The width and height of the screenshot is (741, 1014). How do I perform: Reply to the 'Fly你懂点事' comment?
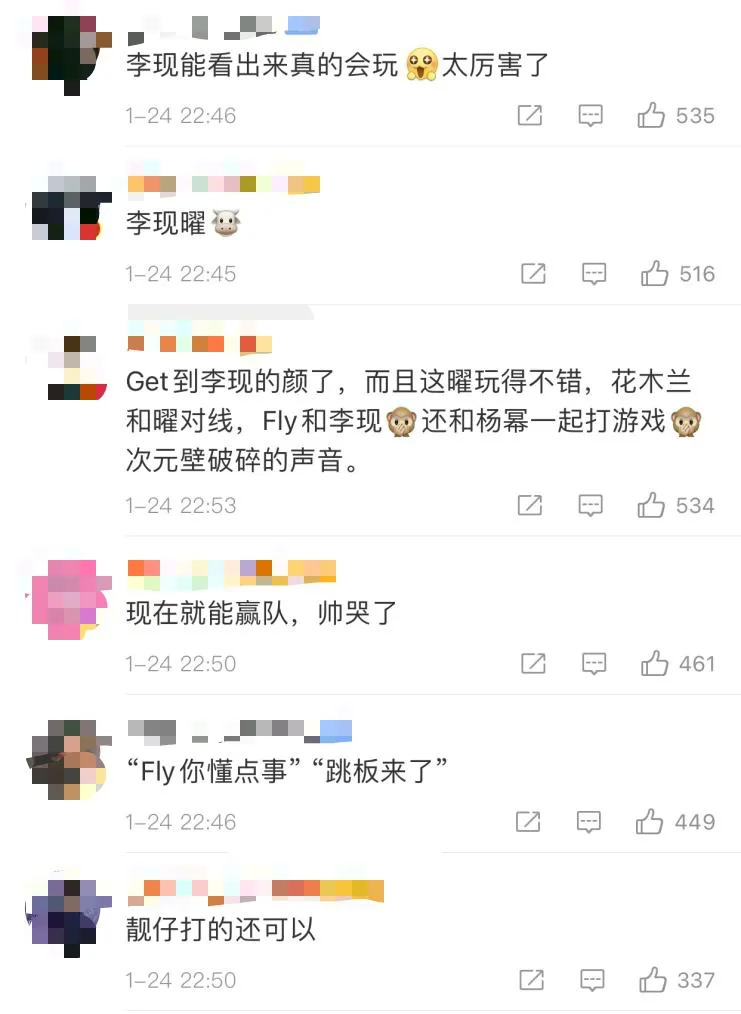coord(590,822)
